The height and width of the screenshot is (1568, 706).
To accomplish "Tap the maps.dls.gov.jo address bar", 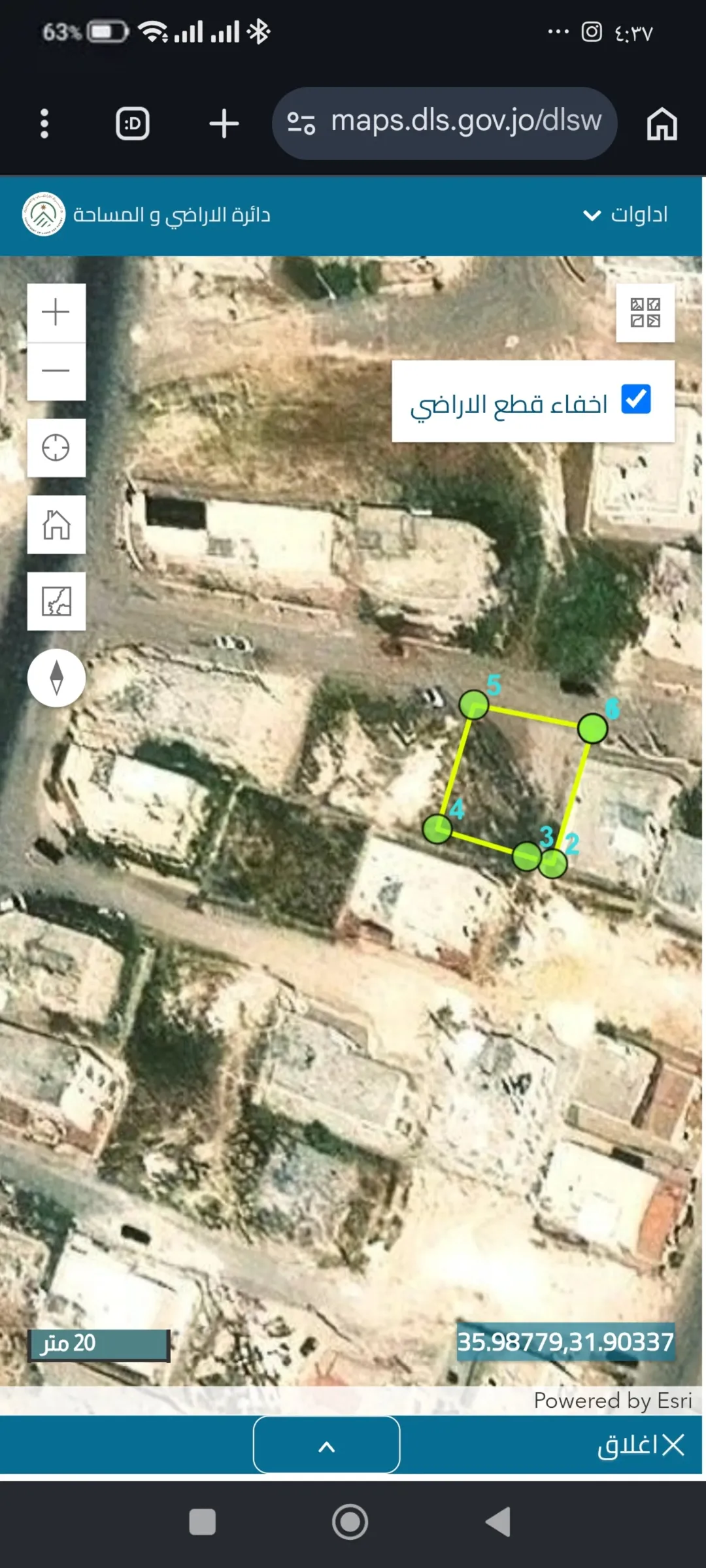I will 445,123.
